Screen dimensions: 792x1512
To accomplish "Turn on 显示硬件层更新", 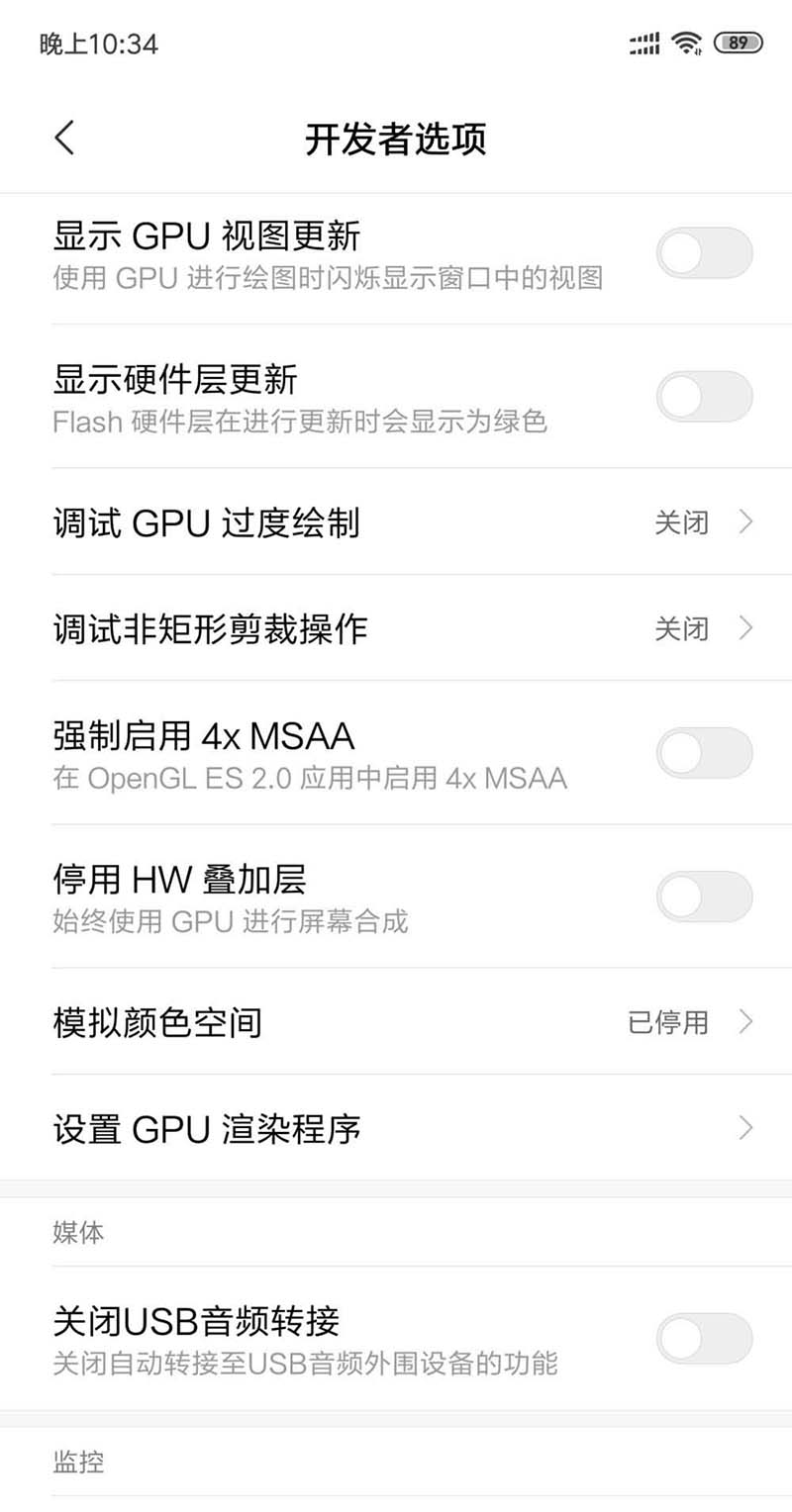I will 704,397.
